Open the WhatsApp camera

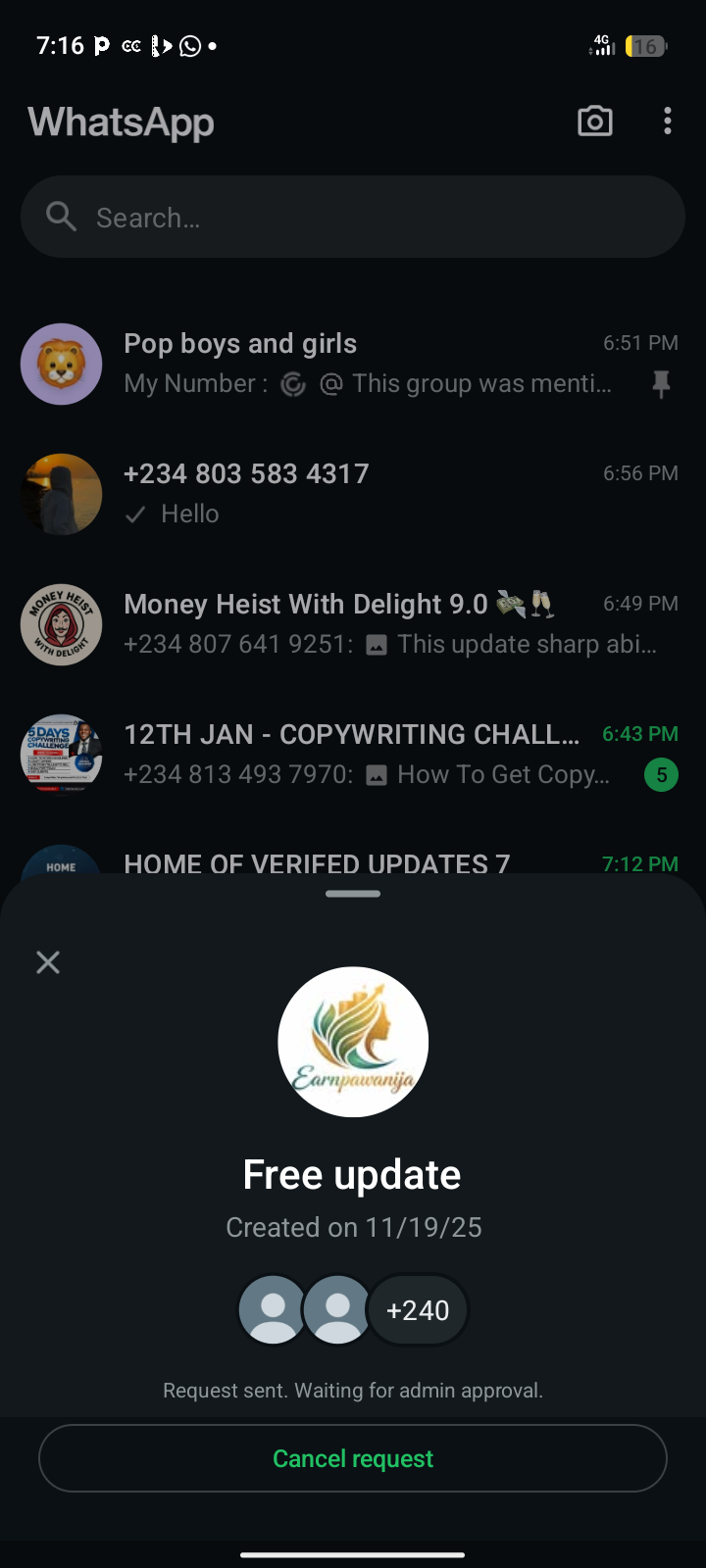594,122
